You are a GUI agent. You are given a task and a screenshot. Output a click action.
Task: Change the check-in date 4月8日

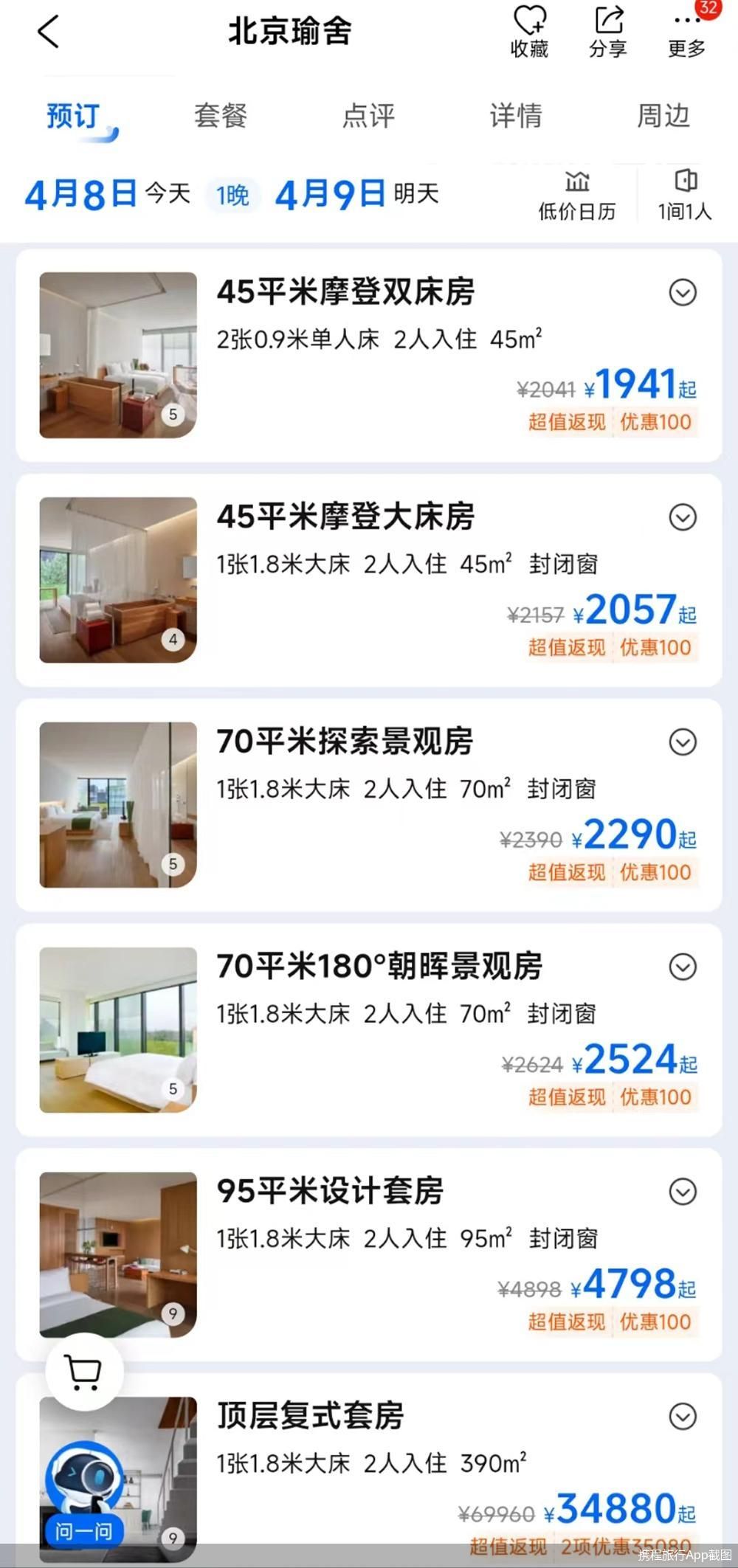pyautogui.click(x=81, y=195)
